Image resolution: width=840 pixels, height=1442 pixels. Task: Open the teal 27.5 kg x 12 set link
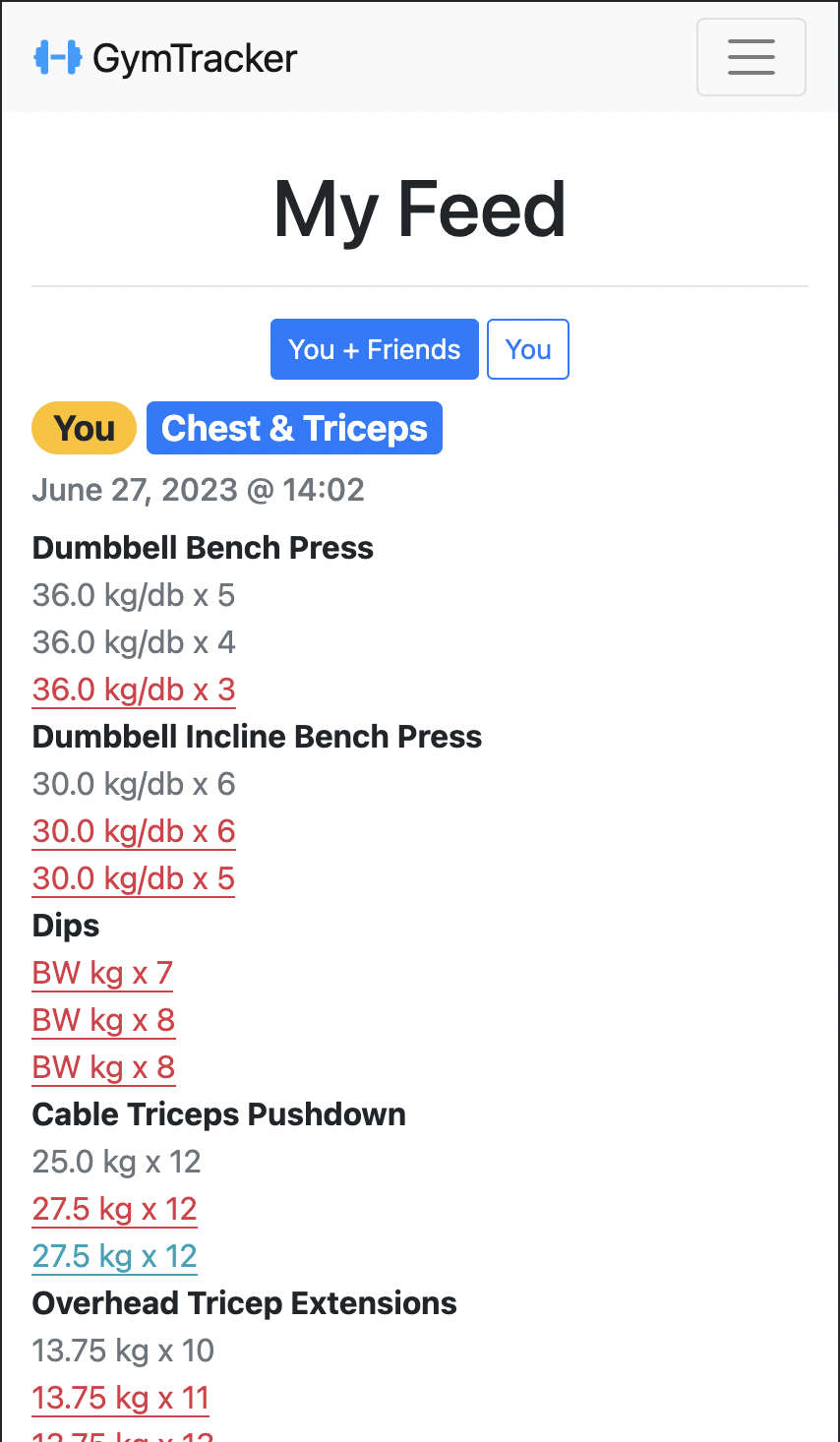pyautogui.click(x=115, y=1256)
